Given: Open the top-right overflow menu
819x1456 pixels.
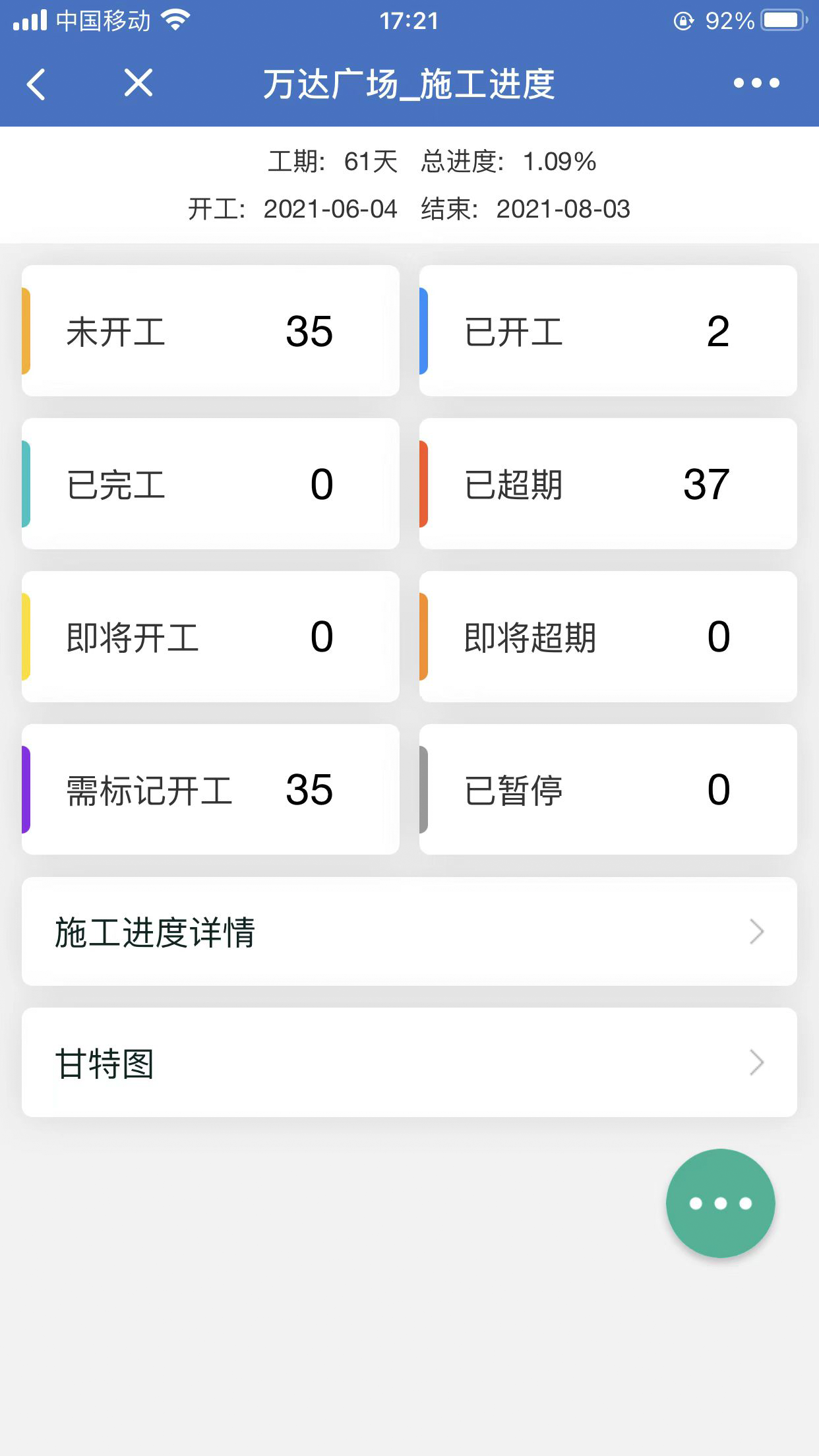Looking at the screenshot, I should [756, 83].
